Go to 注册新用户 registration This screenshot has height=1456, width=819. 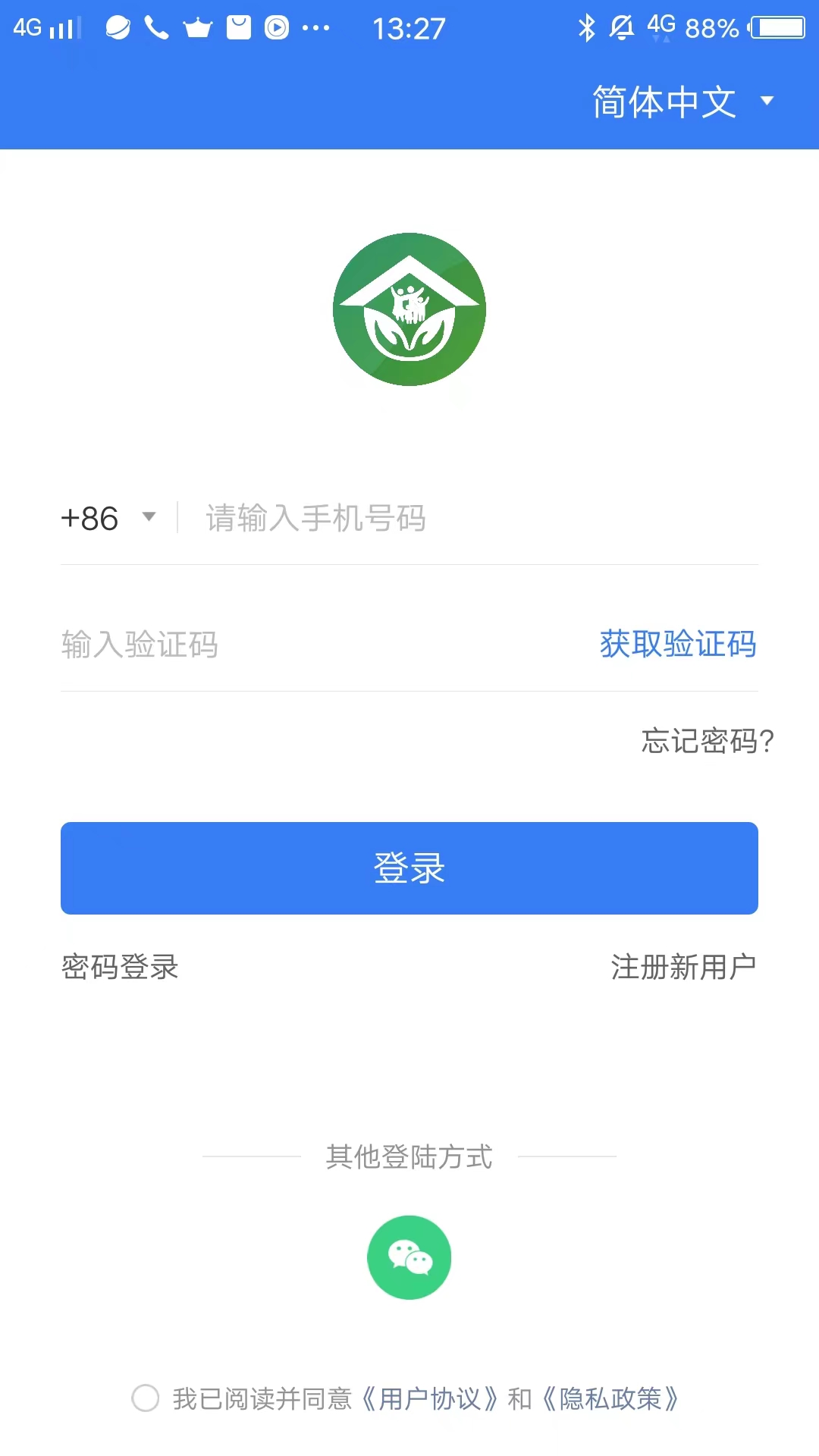(x=683, y=967)
